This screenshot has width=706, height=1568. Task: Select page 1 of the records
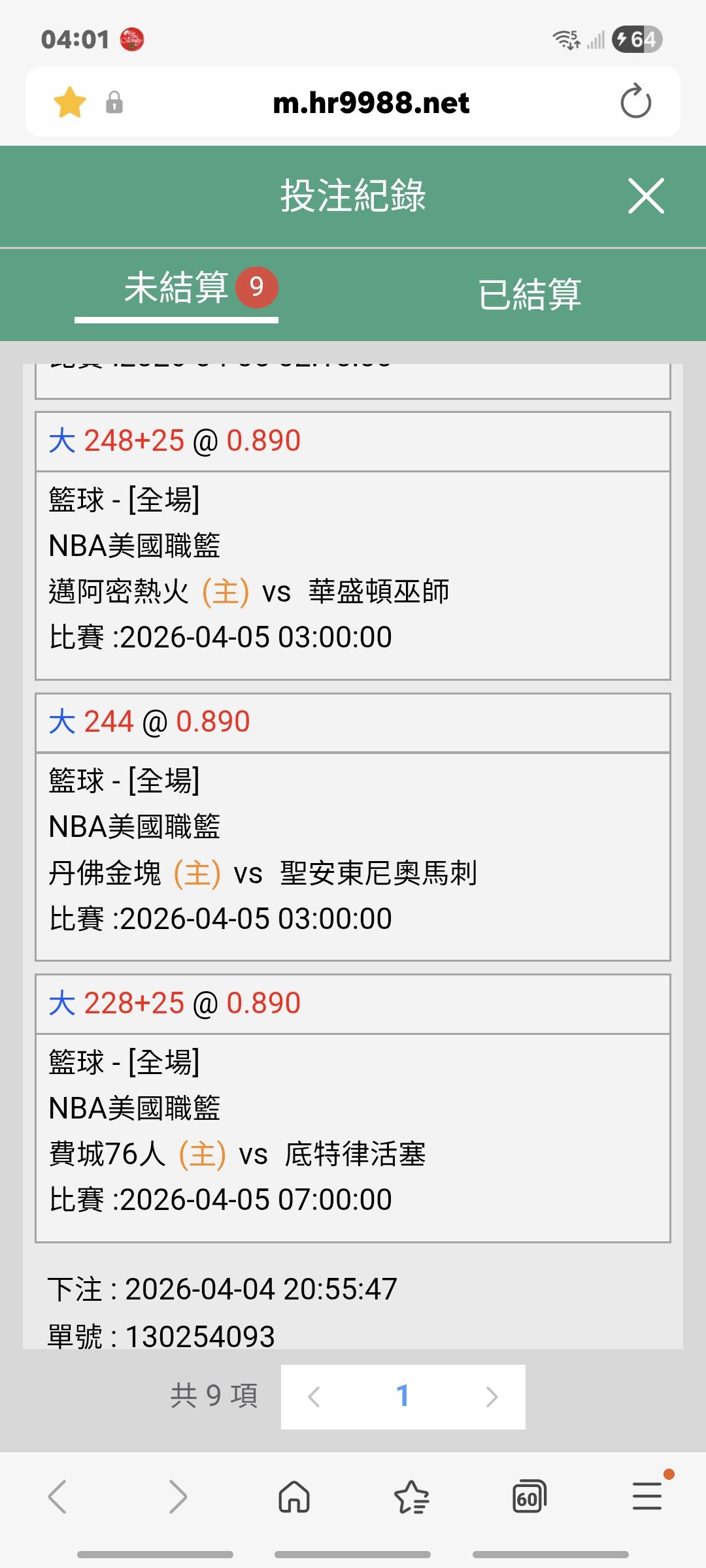click(403, 1397)
